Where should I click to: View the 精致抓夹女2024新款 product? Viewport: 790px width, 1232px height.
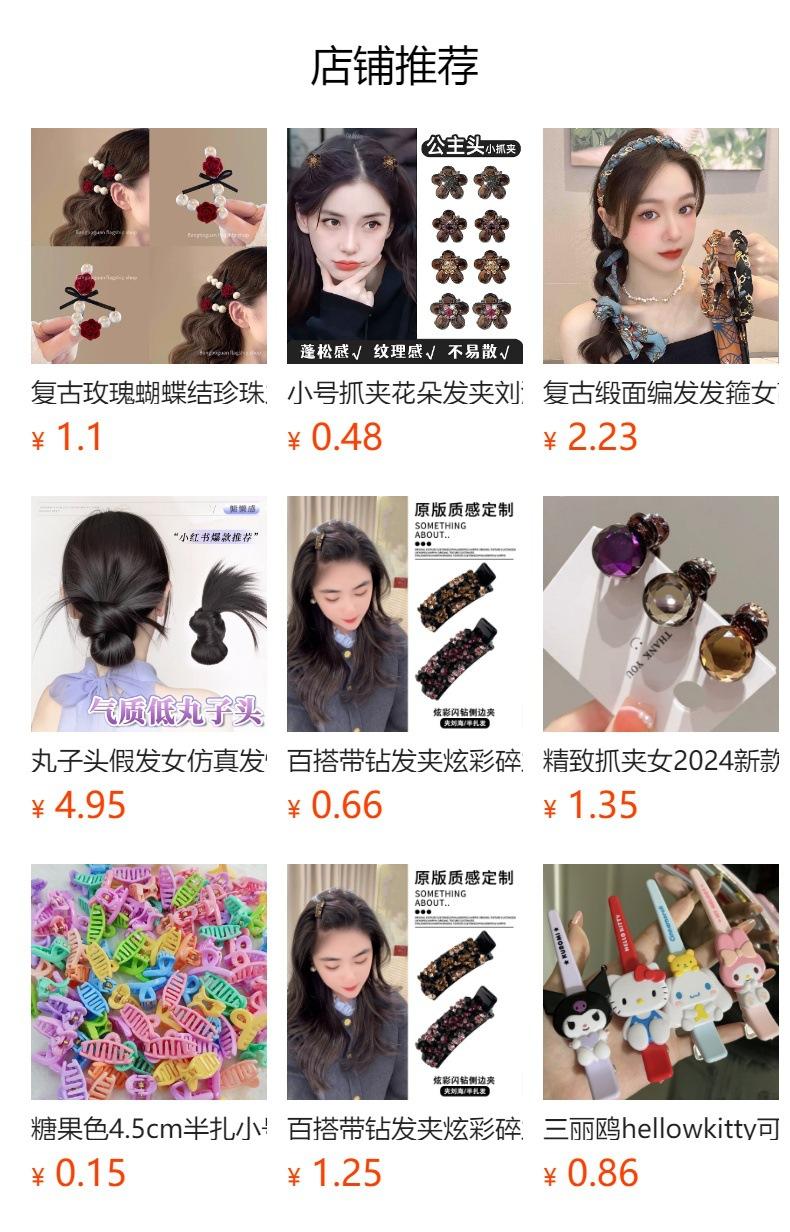pos(661,659)
